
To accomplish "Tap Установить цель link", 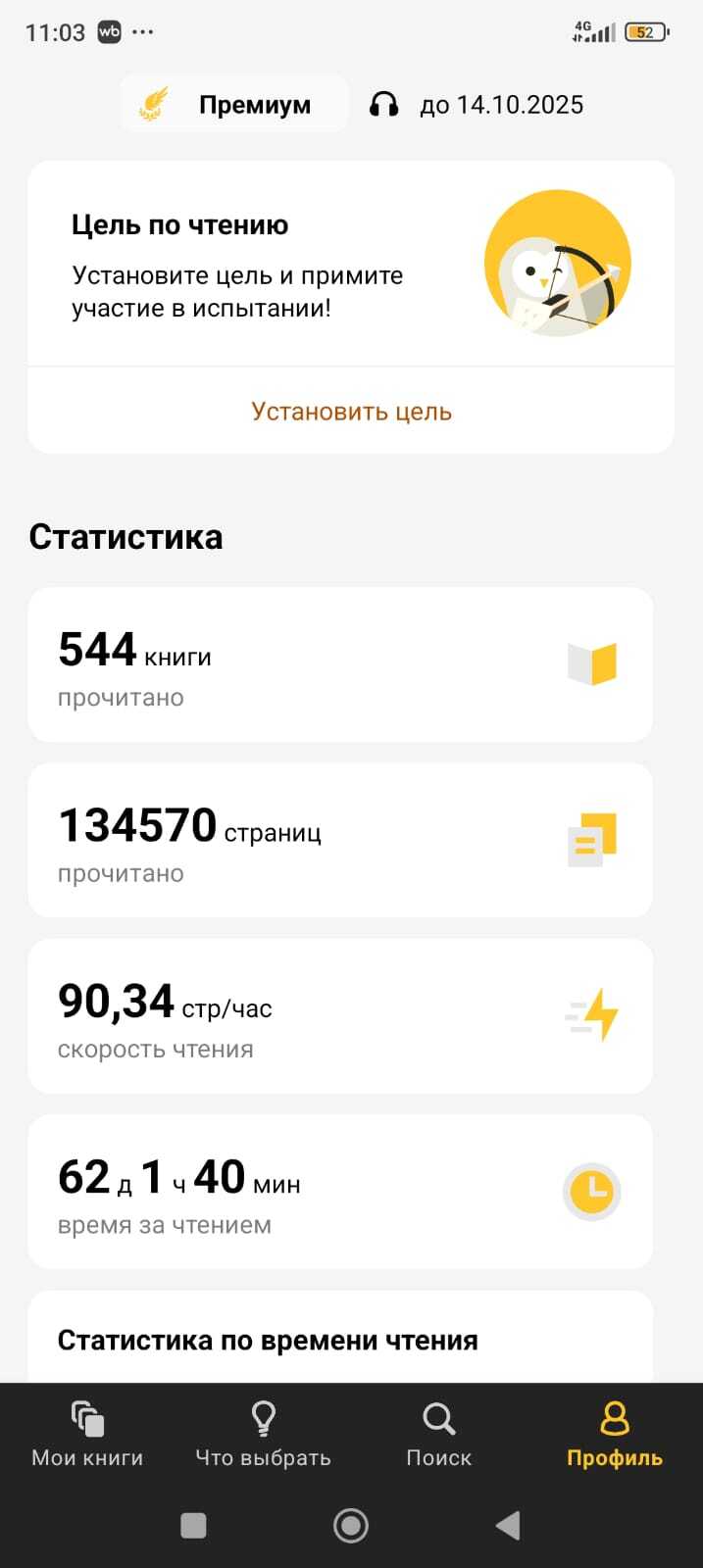I will pos(351,412).
